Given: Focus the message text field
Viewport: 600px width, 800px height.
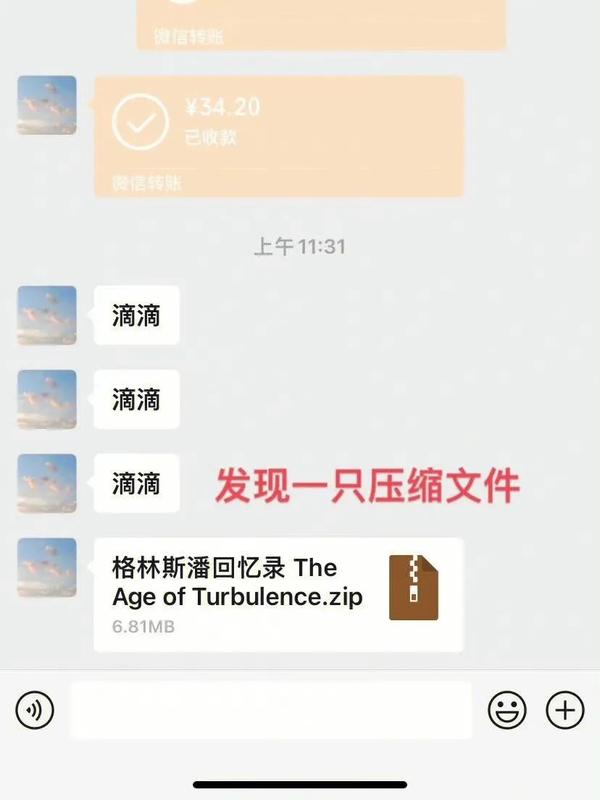Looking at the screenshot, I should tap(270, 711).
